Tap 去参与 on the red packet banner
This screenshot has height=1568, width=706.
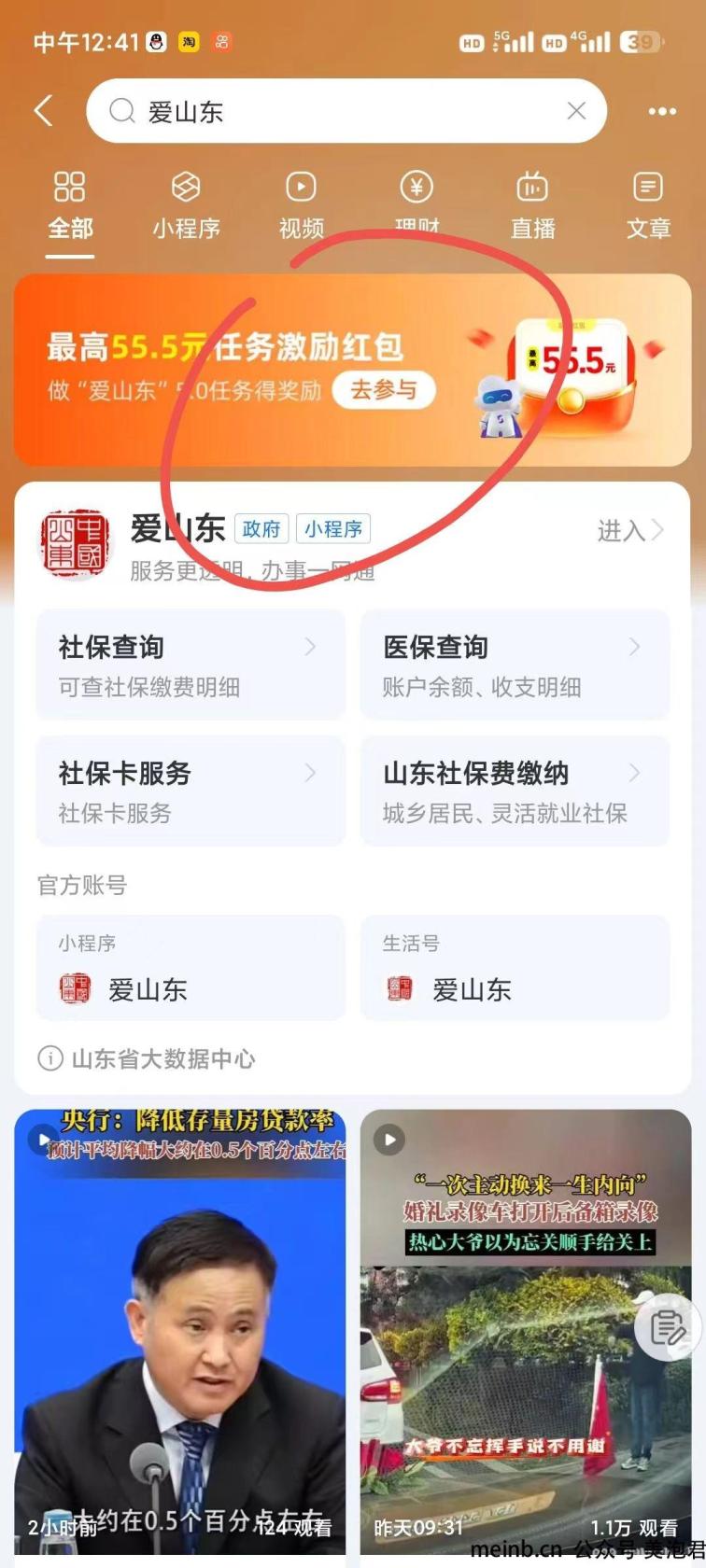(x=384, y=390)
